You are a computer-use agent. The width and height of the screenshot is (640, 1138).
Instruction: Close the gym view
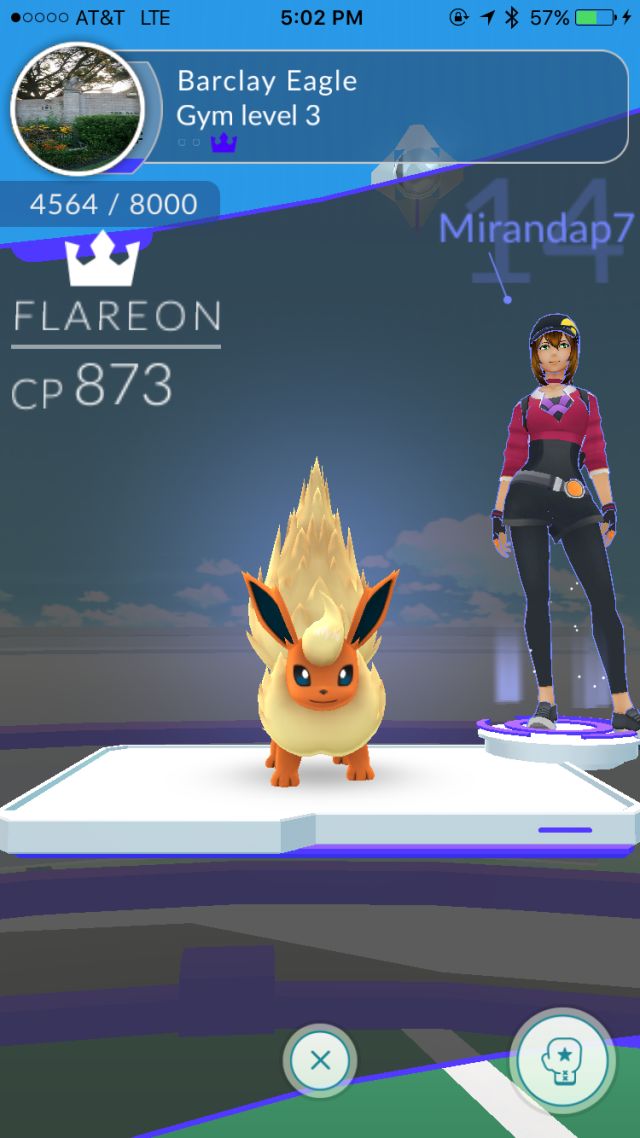pyautogui.click(x=320, y=1060)
